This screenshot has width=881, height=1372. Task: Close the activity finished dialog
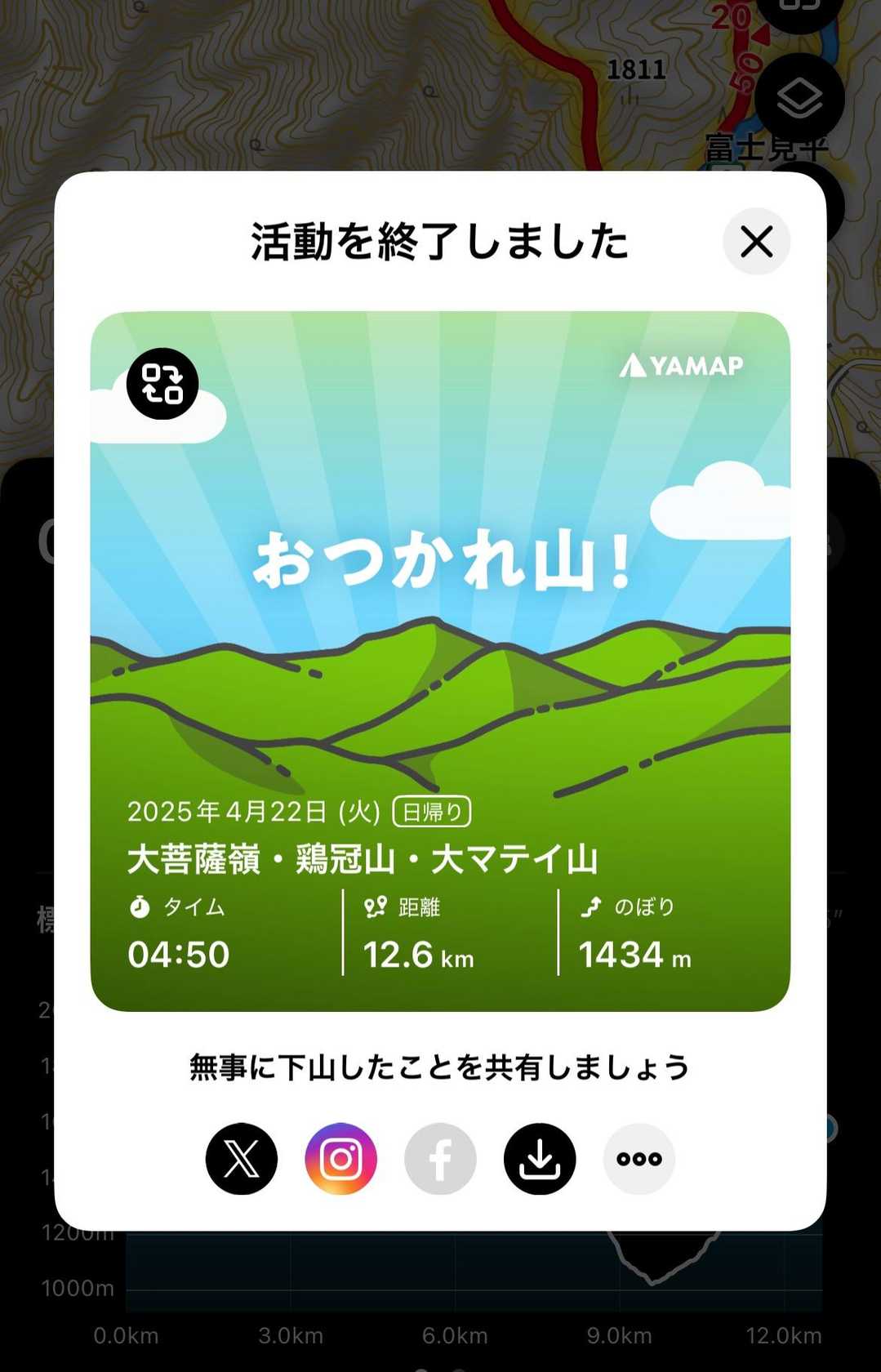tap(756, 242)
